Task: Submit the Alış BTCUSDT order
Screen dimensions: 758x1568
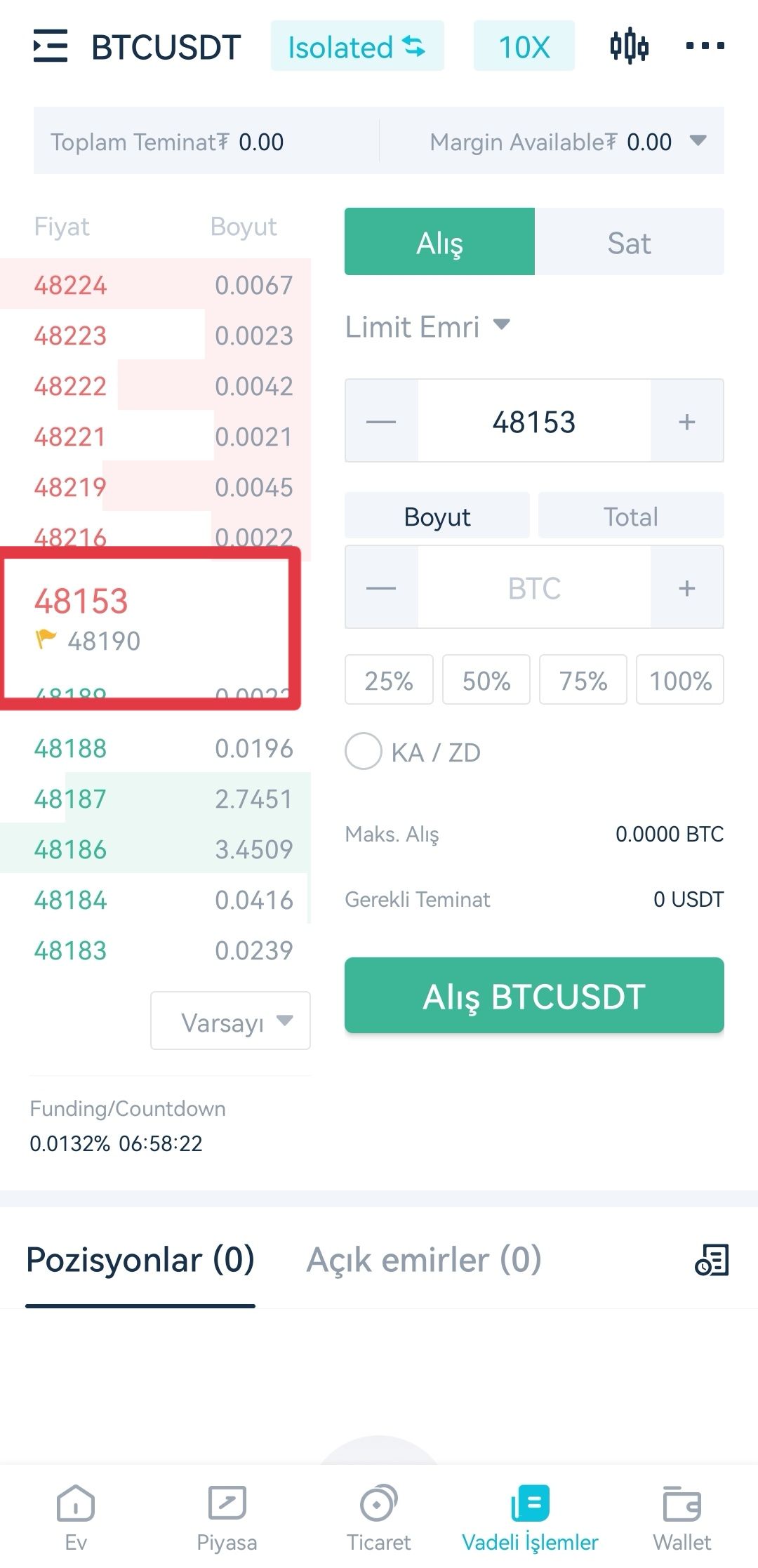Action: tap(534, 996)
